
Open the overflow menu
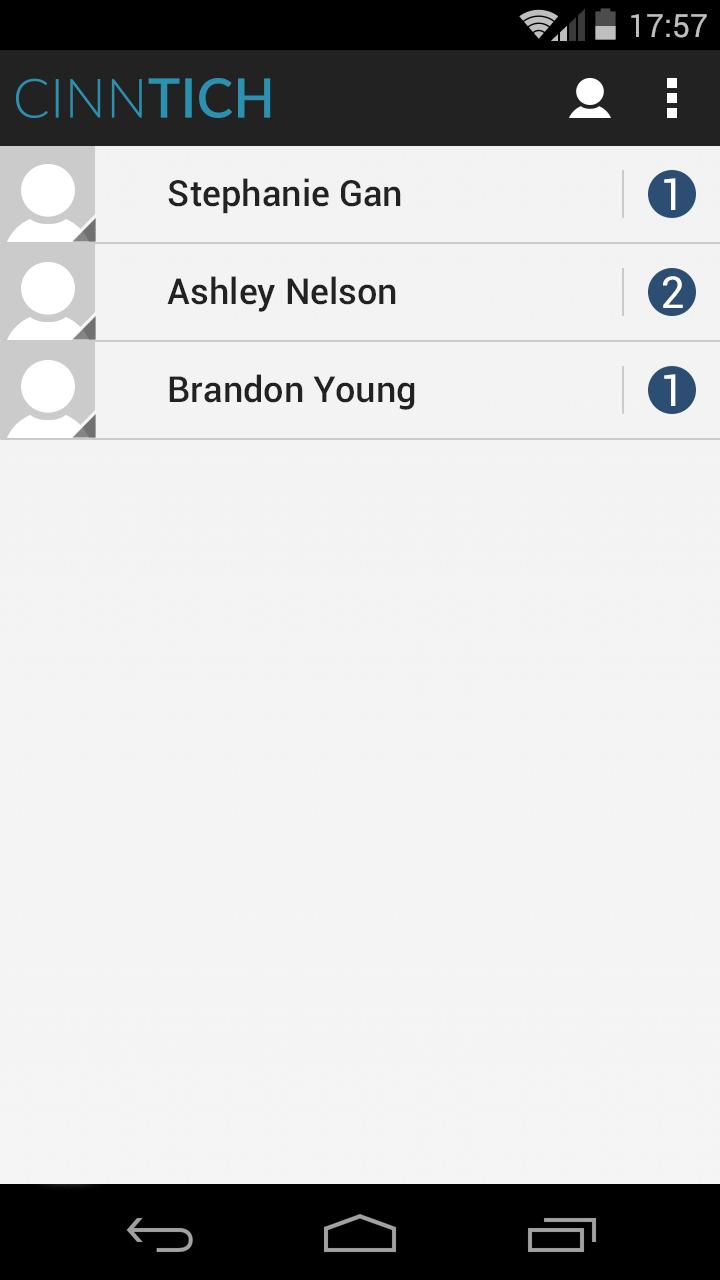[x=672, y=98]
